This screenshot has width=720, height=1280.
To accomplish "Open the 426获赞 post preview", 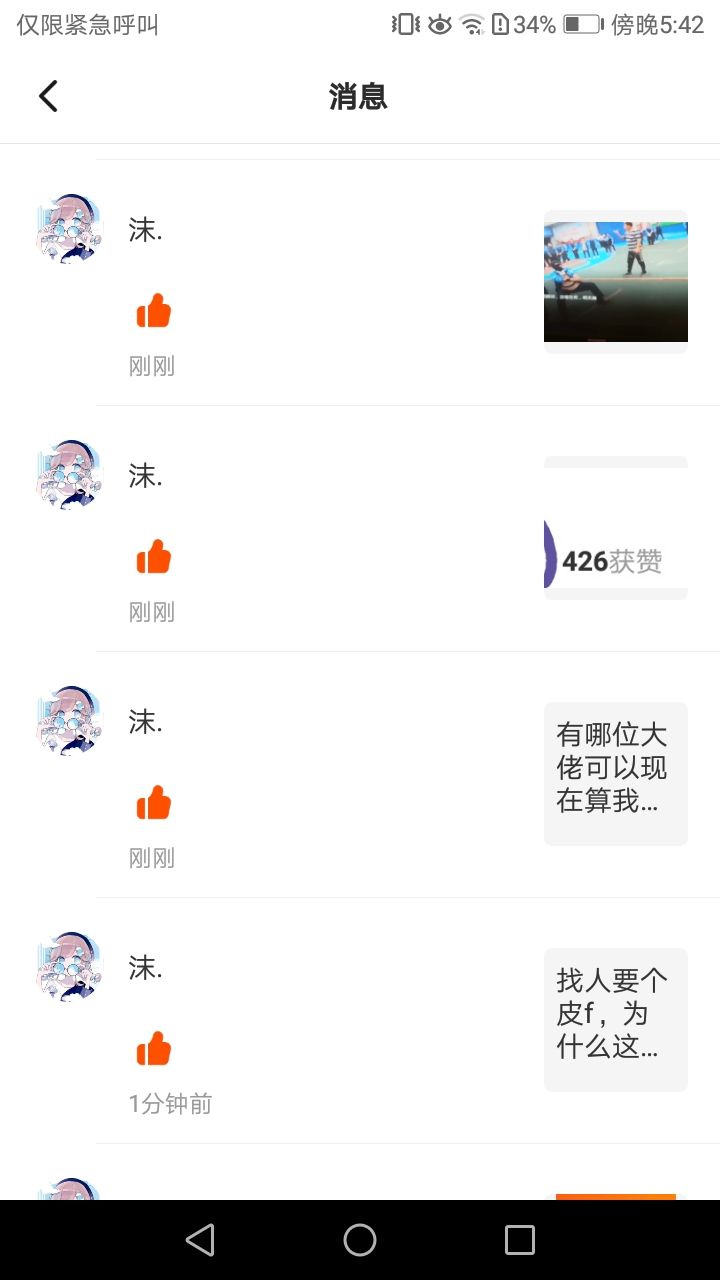I will click(x=615, y=528).
